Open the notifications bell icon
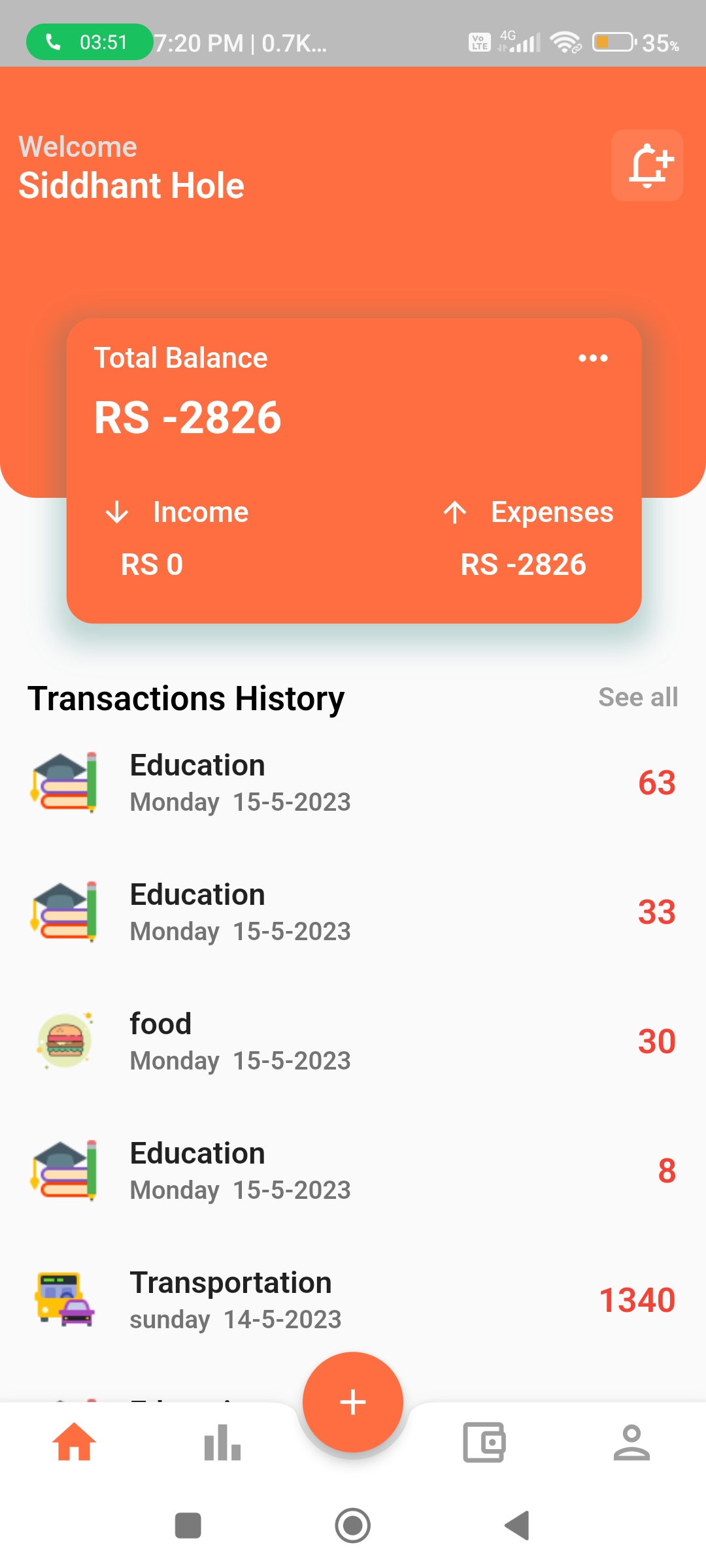The width and height of the screenshot is (706, 1568). [x=646, y=165]
